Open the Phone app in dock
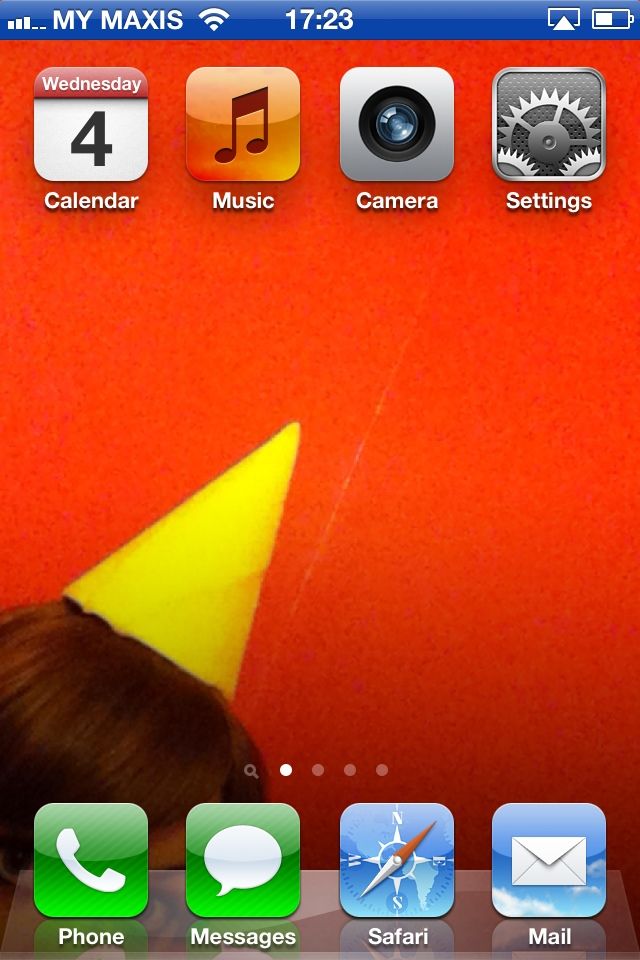 [x=91, y=861]
